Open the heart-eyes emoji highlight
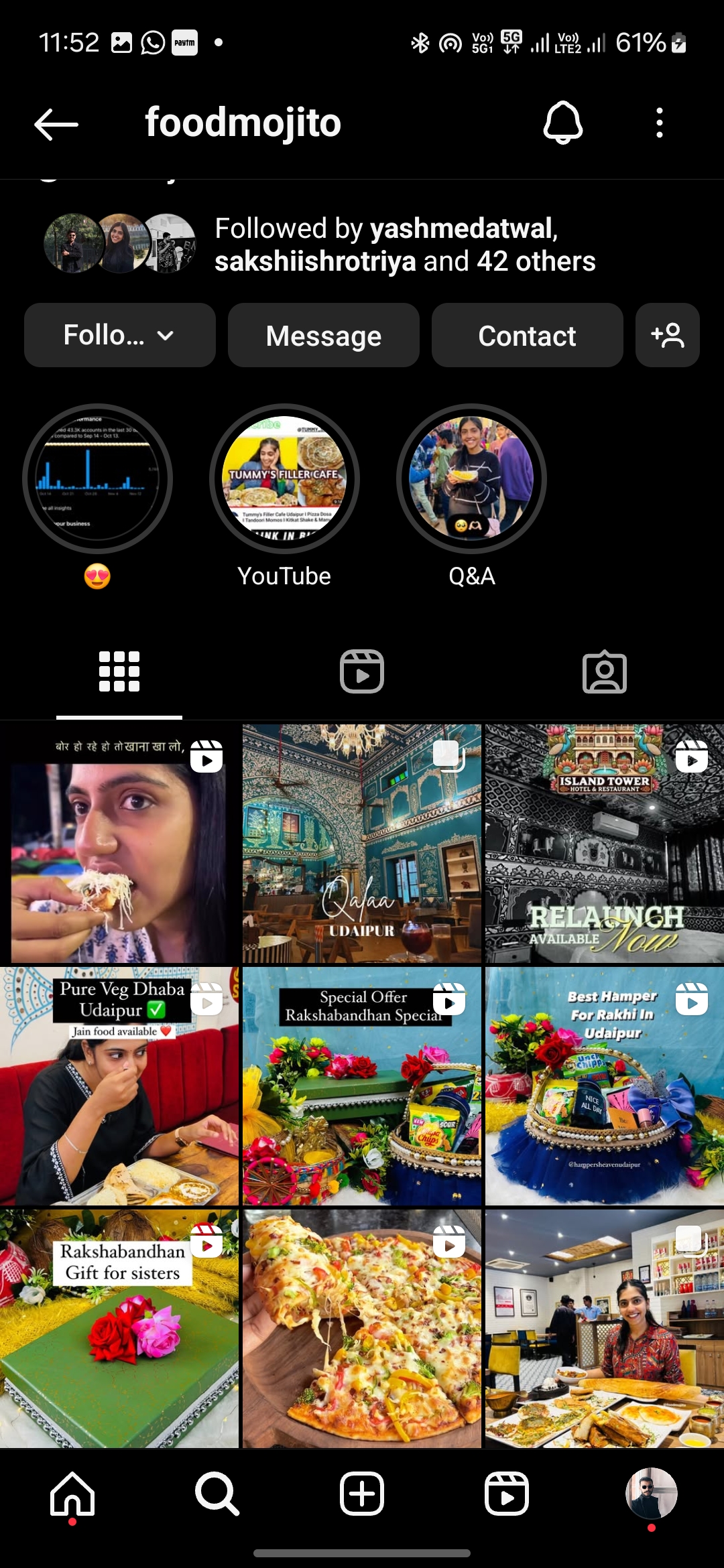This screenshot has width=724, height=1568. point(97,479)
